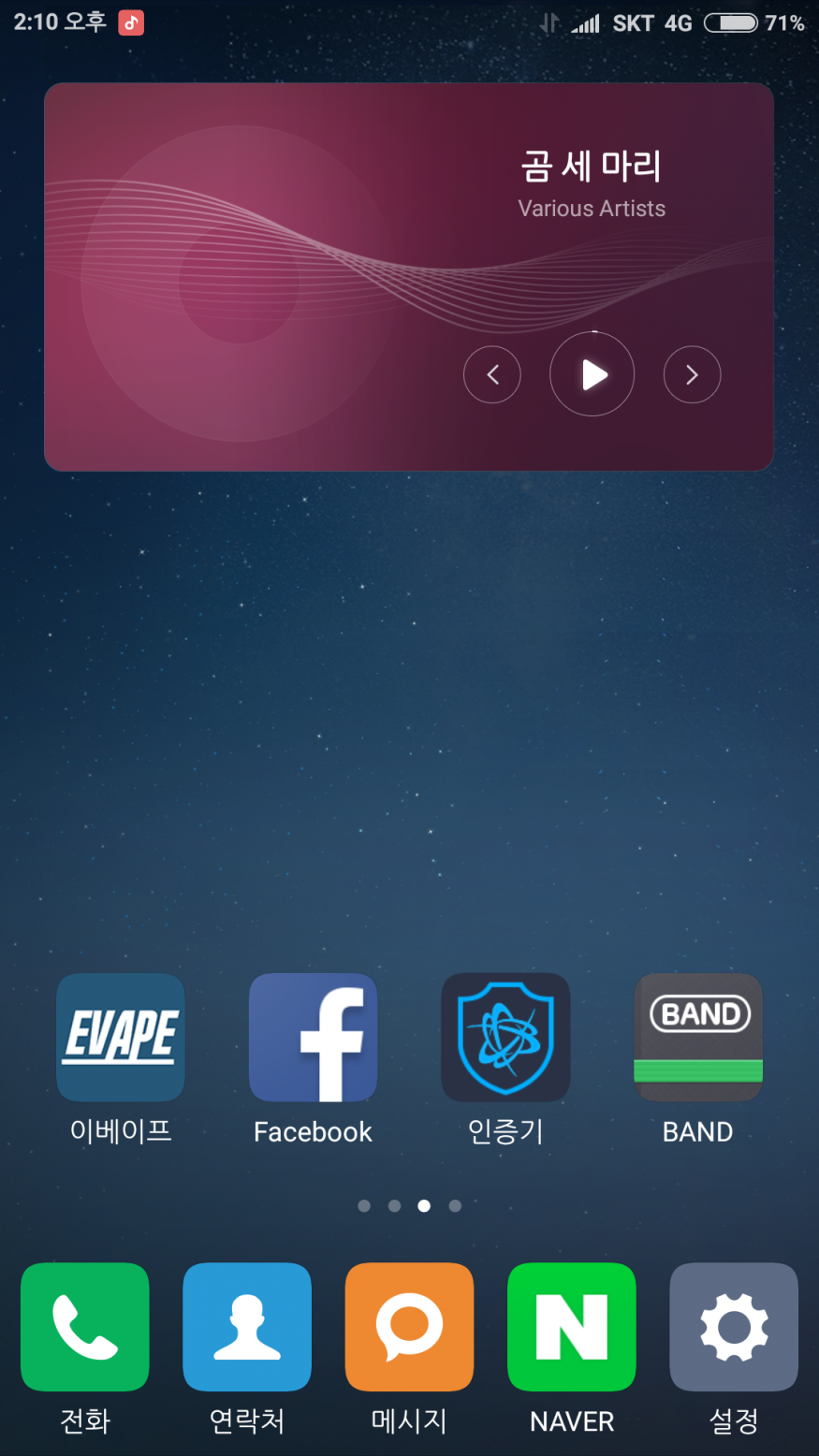819x1456 pixels.
Task: Open the 인증기 authenticator app
Action: tap(505, 1038)
